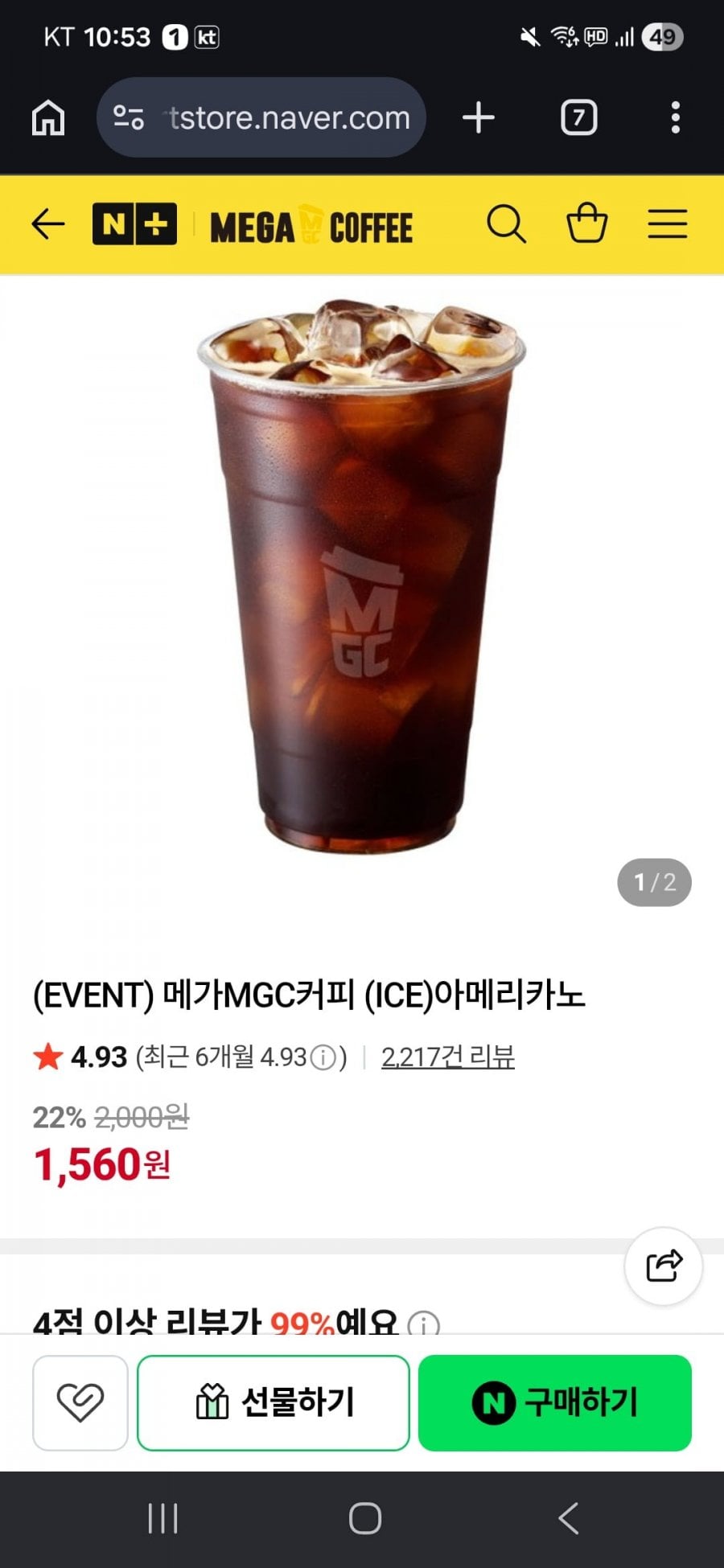This screenshot has width=724, height=1568.
Task: Open the Mega Coffee store home
Action: [x=311, y=227]
